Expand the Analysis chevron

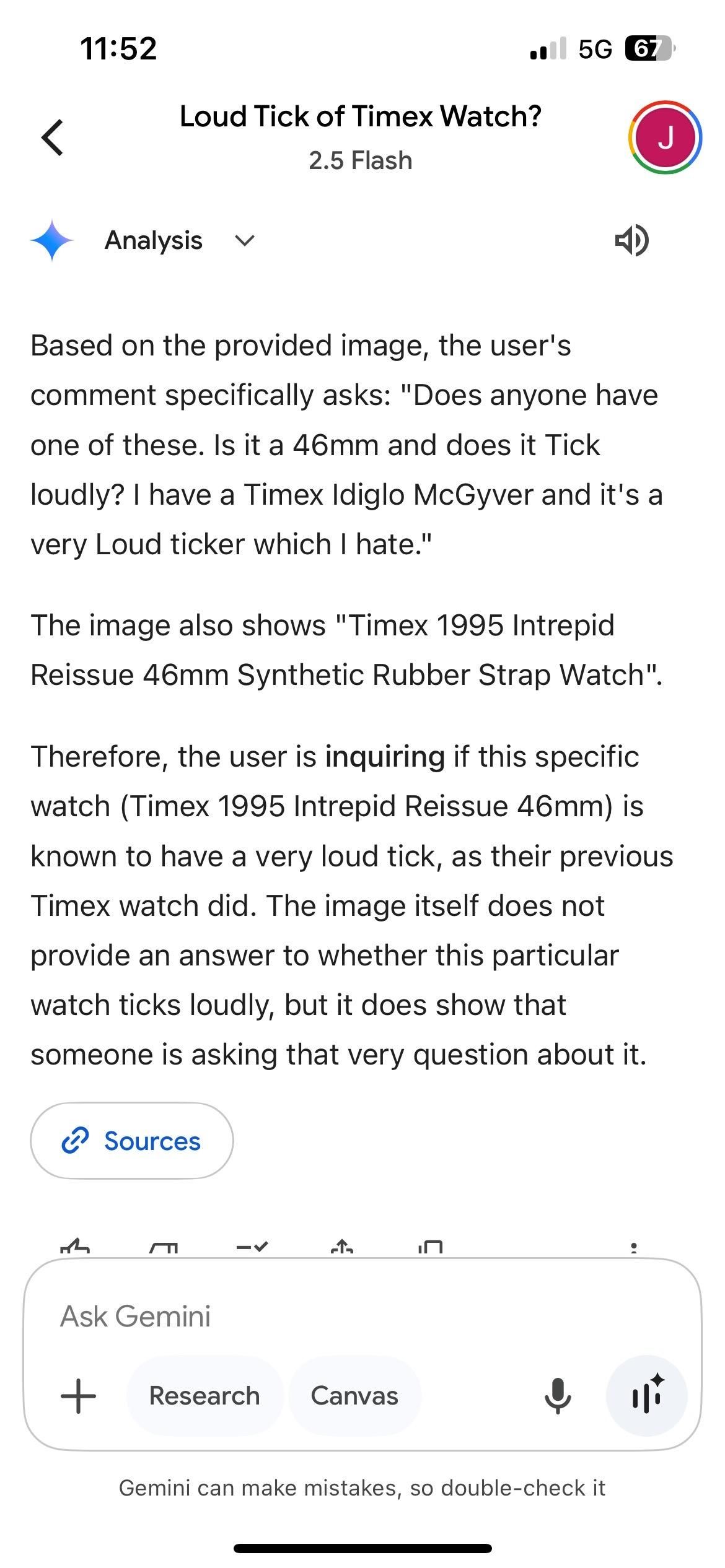click(x=245, y=240)
